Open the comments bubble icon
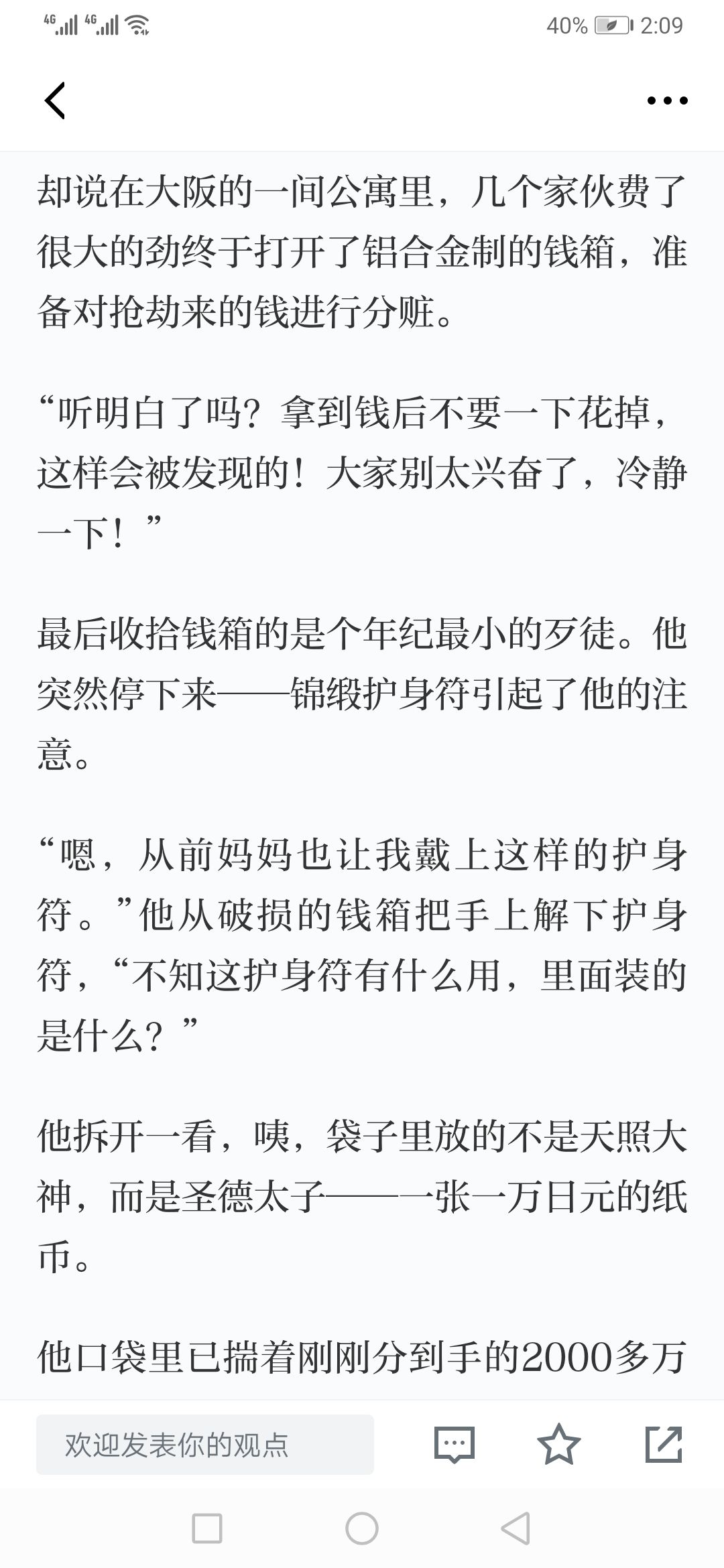This screenshot has height=1568, width=724. [455, 1445]
